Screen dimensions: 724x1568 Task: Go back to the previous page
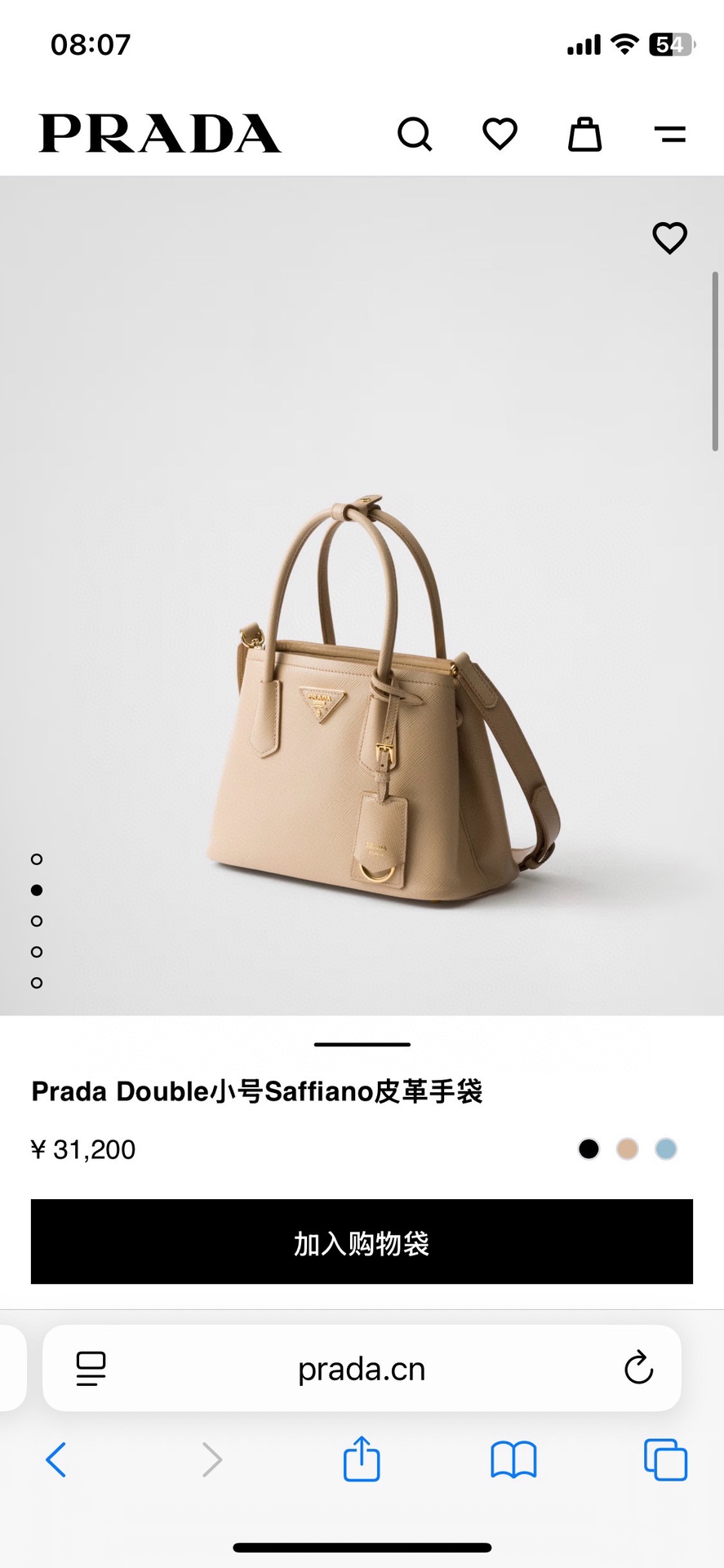pos(56,1459)
